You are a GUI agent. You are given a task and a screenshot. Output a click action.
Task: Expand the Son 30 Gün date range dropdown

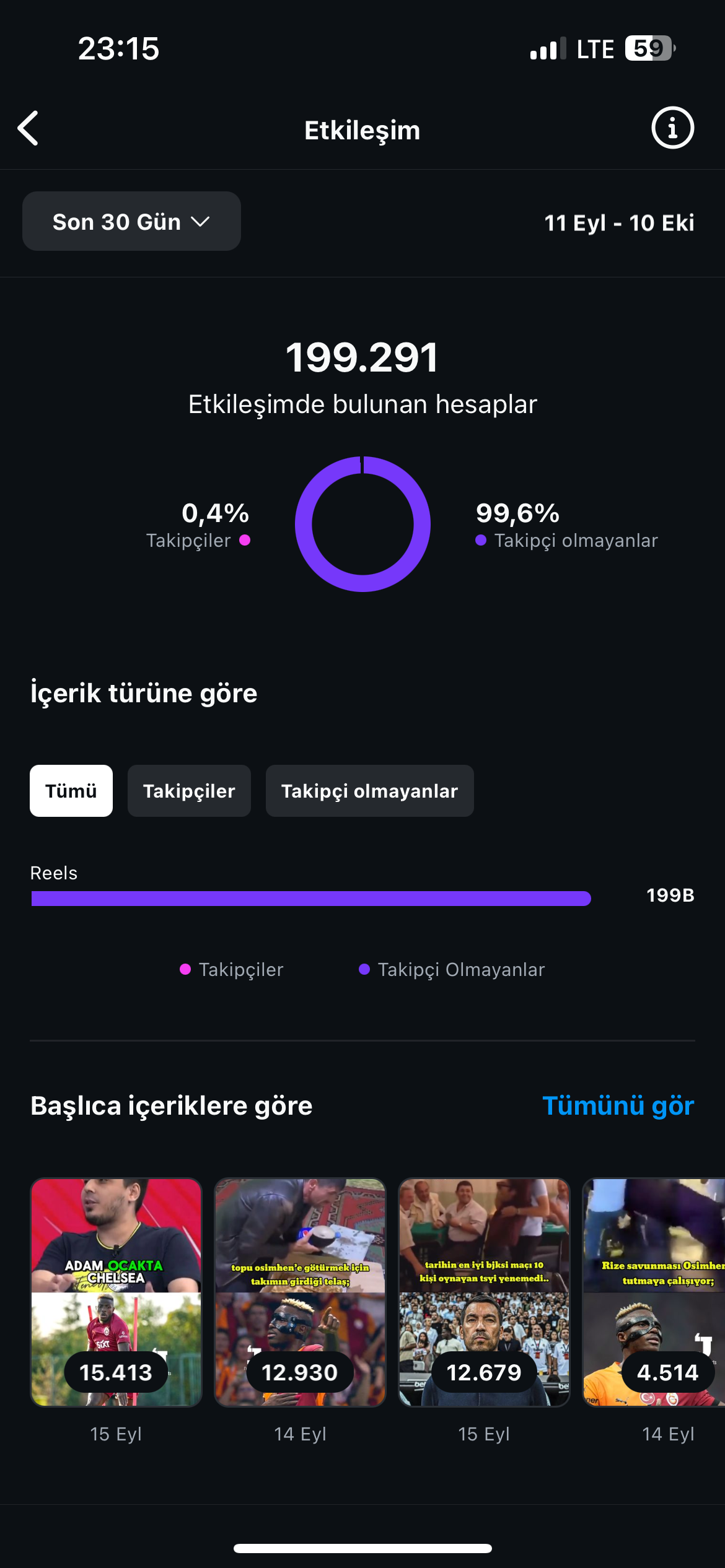[x=131, y=221]
